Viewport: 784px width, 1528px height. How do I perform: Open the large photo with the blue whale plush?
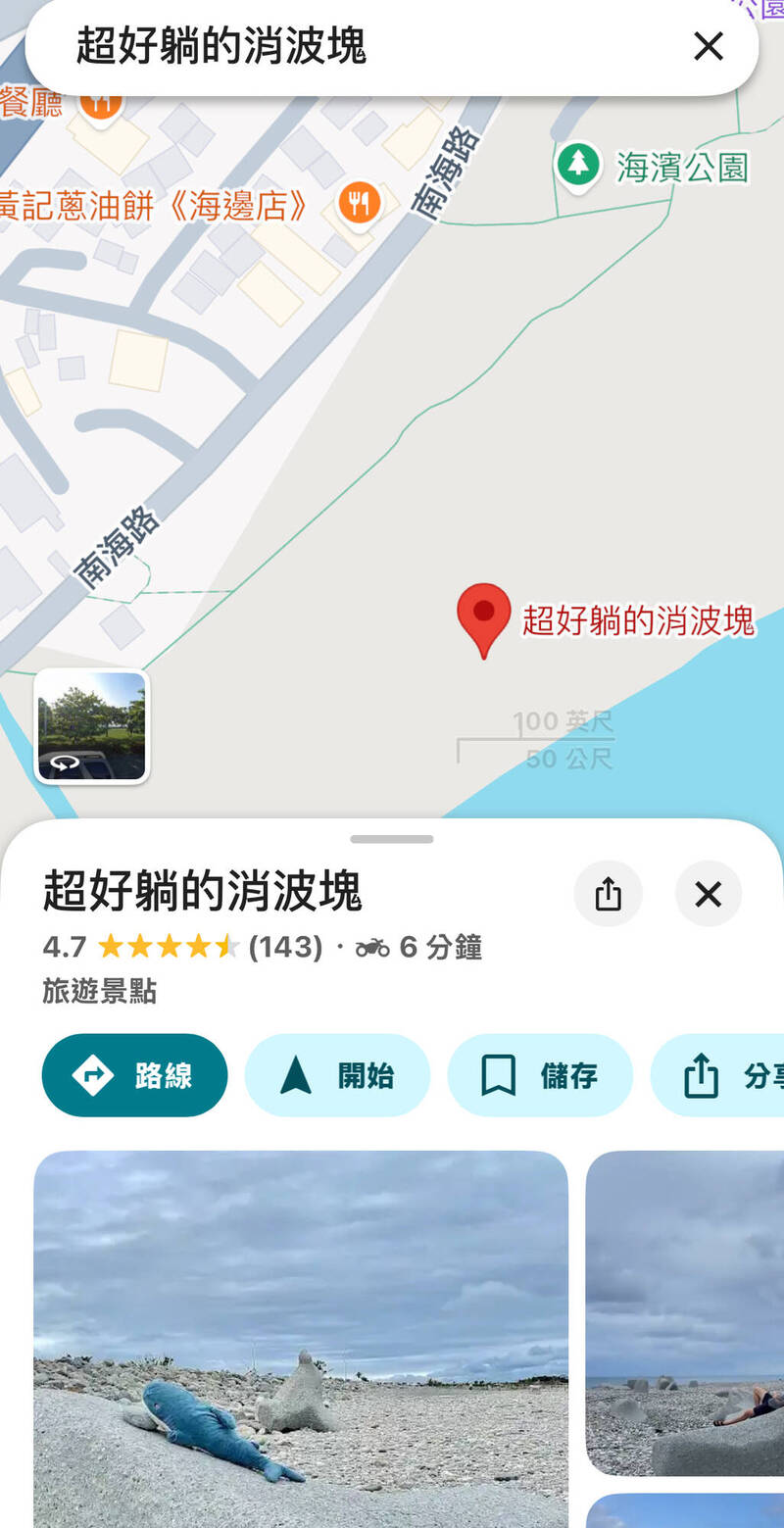pyautogui.click(x=301, y=1339)
